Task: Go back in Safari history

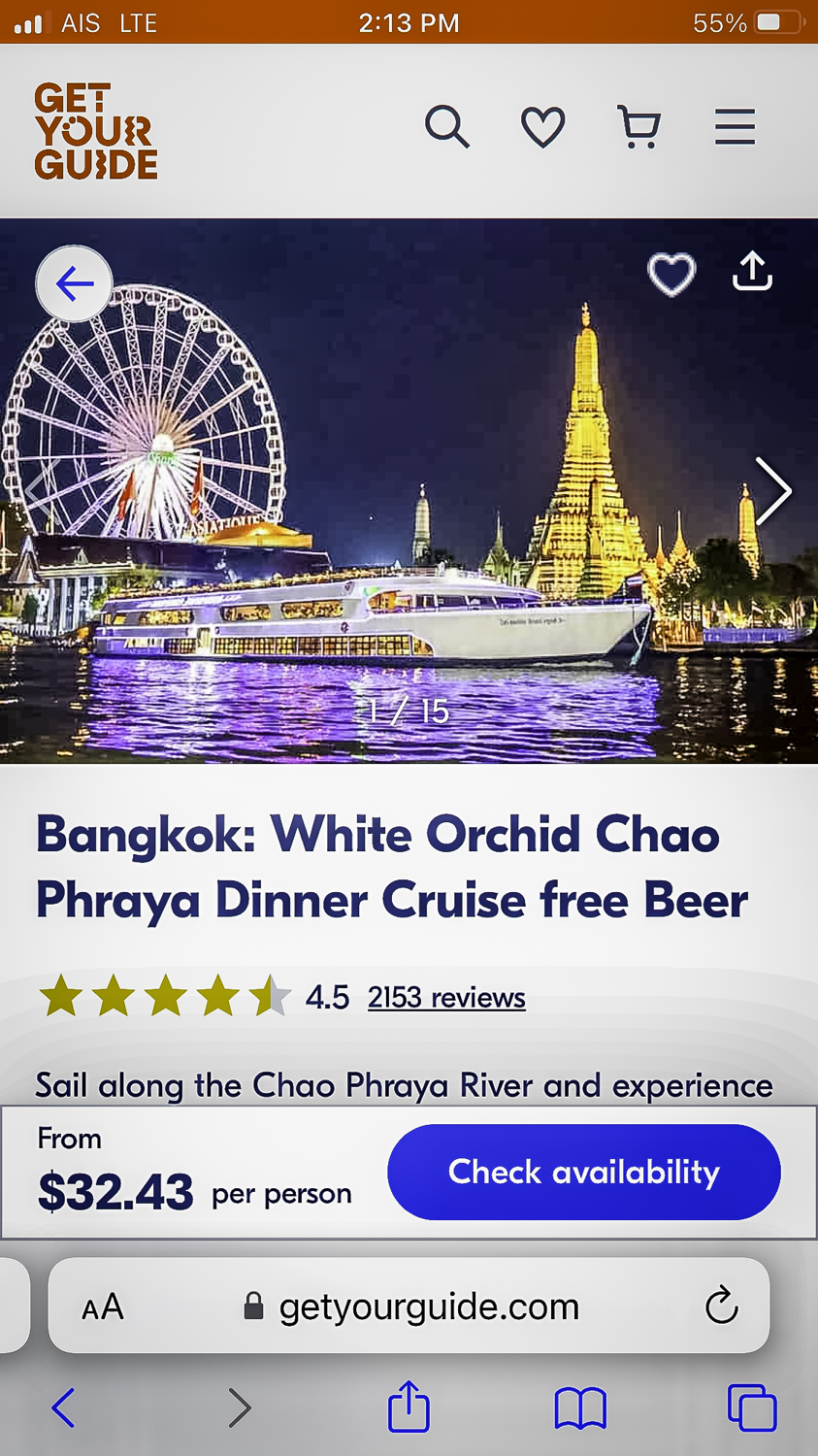Action: 64,1407
